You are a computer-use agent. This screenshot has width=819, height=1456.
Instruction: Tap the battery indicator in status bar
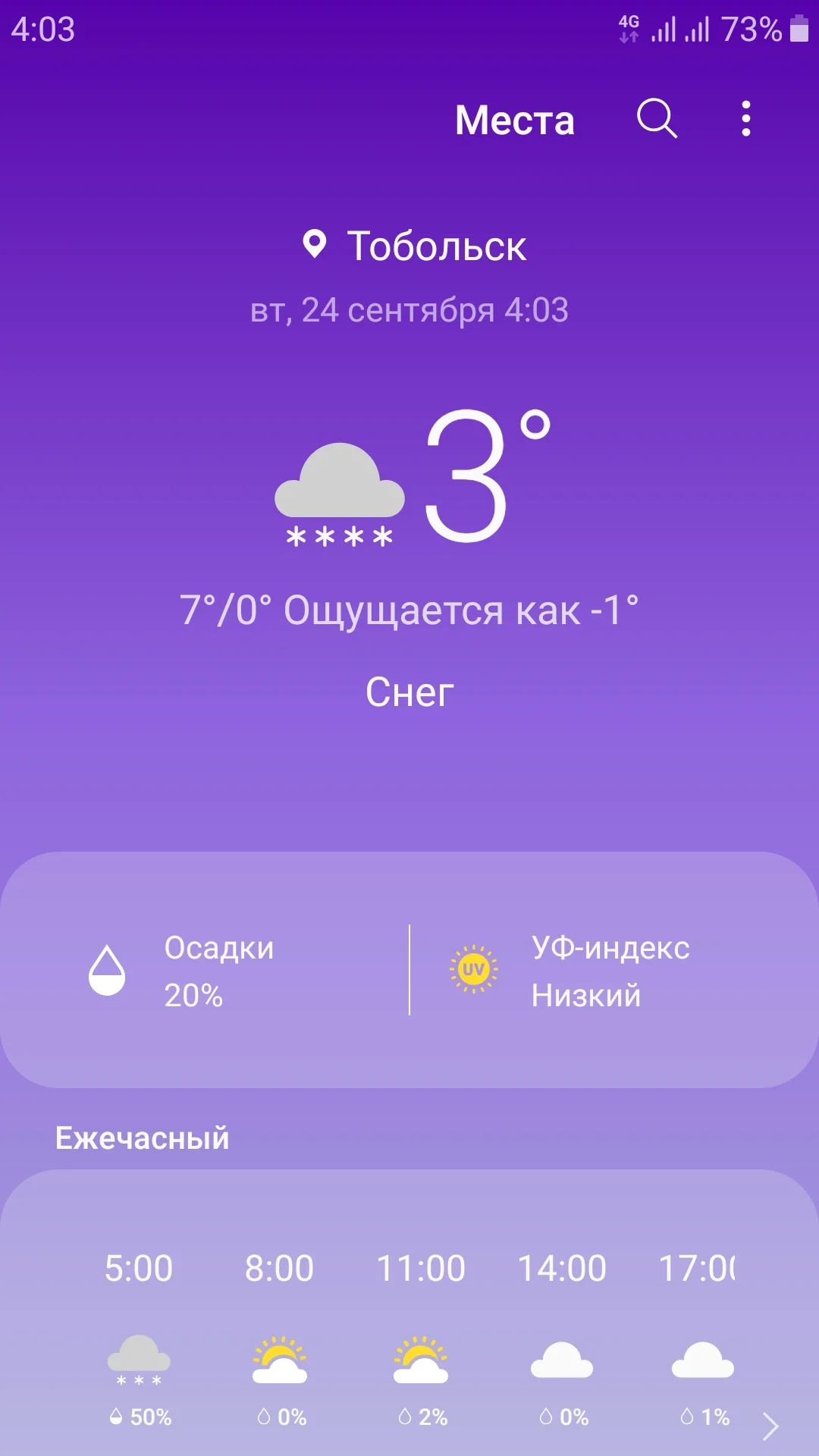tap(795, 29)
